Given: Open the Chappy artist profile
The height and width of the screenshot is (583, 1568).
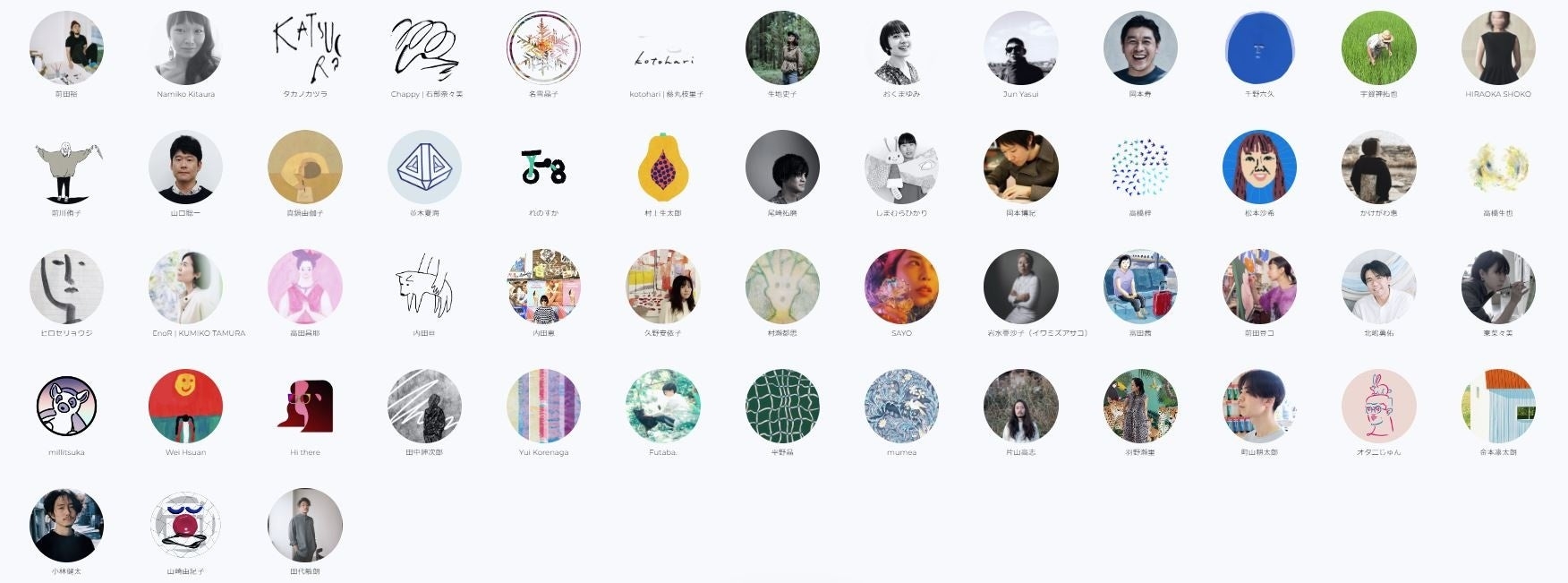Looking at the screenshot, I should 424,48.
